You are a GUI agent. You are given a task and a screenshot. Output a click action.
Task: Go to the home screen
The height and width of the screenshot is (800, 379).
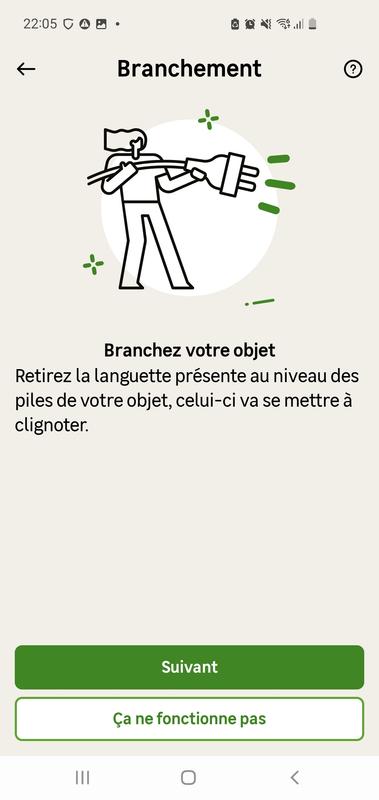click(189, 777)
